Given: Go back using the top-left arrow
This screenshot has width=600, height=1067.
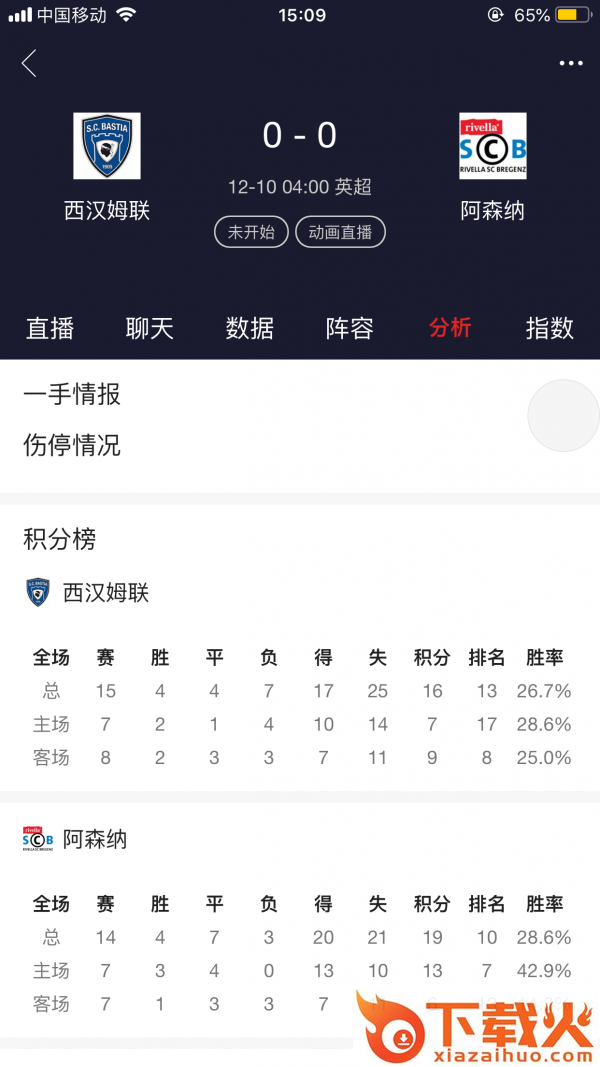Looking at the screenshot, I should [x=29, y=64].
